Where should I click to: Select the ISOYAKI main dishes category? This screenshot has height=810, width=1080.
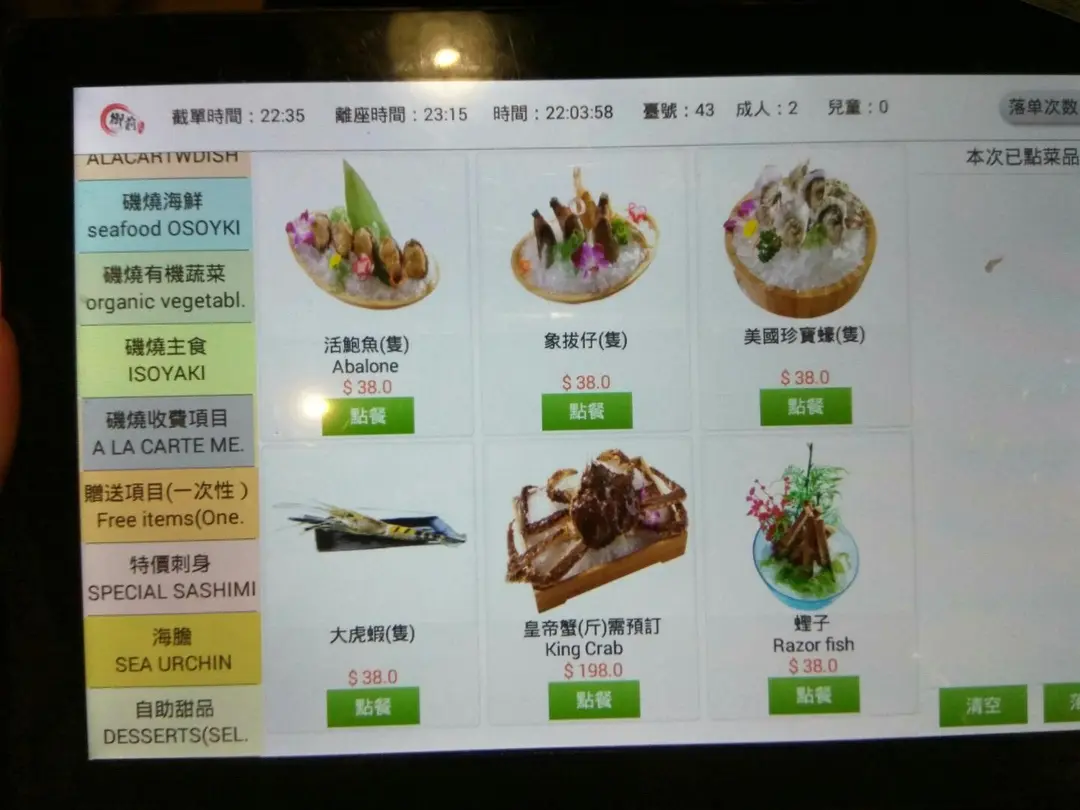click(x=166, y=360)
